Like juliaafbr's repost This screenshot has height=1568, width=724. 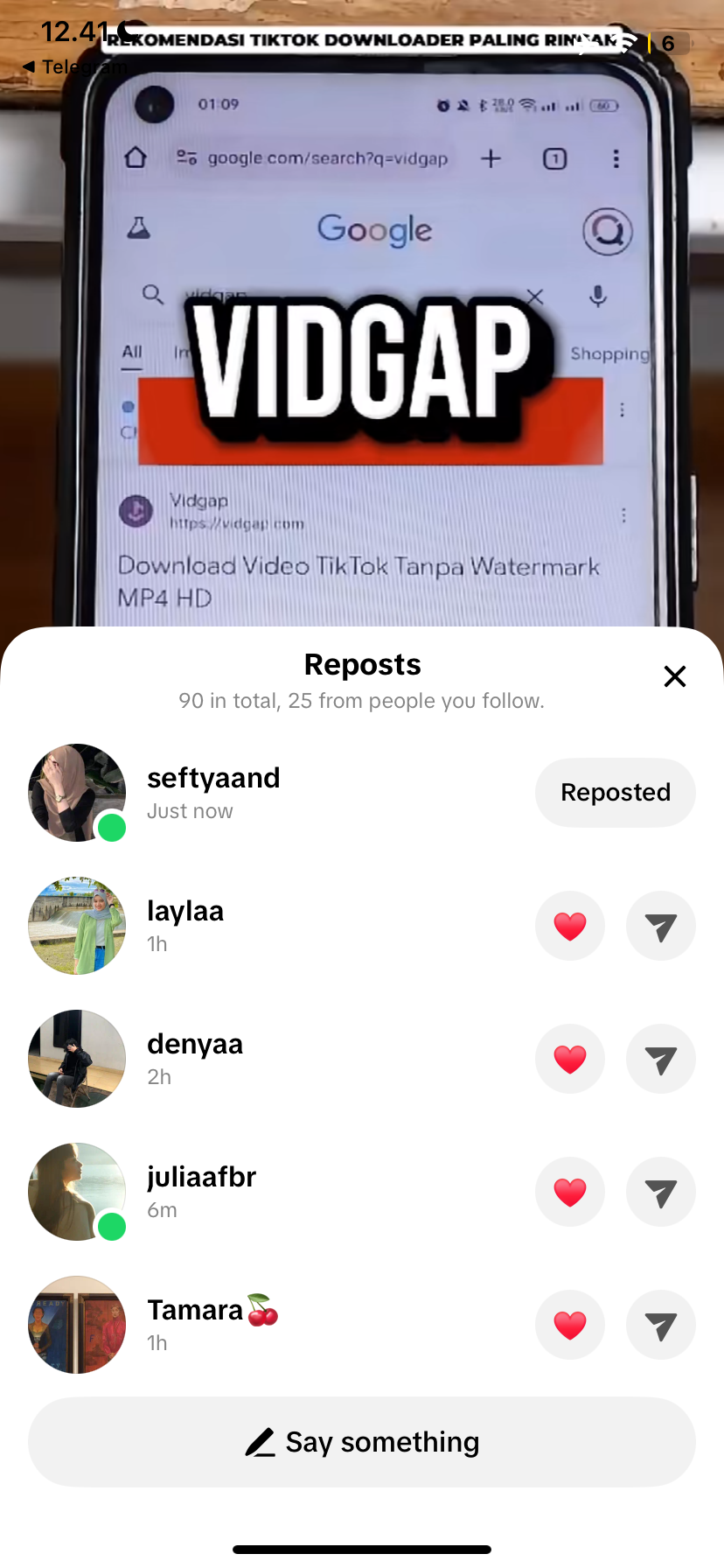point(570,1192)
